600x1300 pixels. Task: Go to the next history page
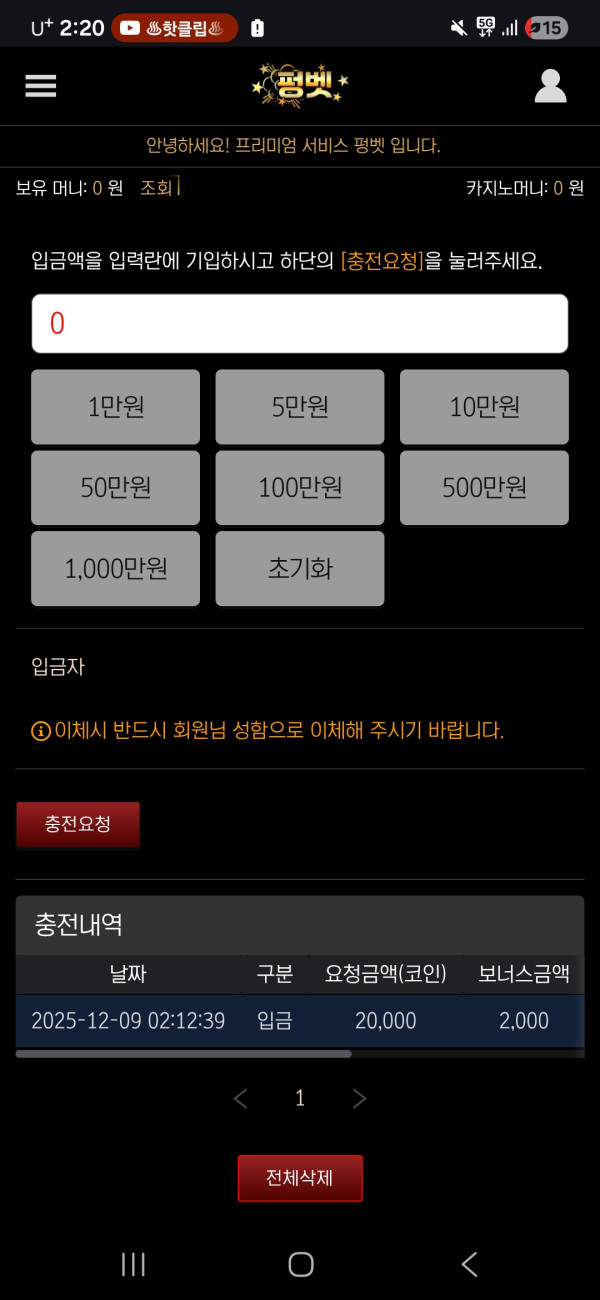click(x=360, y=1099)
